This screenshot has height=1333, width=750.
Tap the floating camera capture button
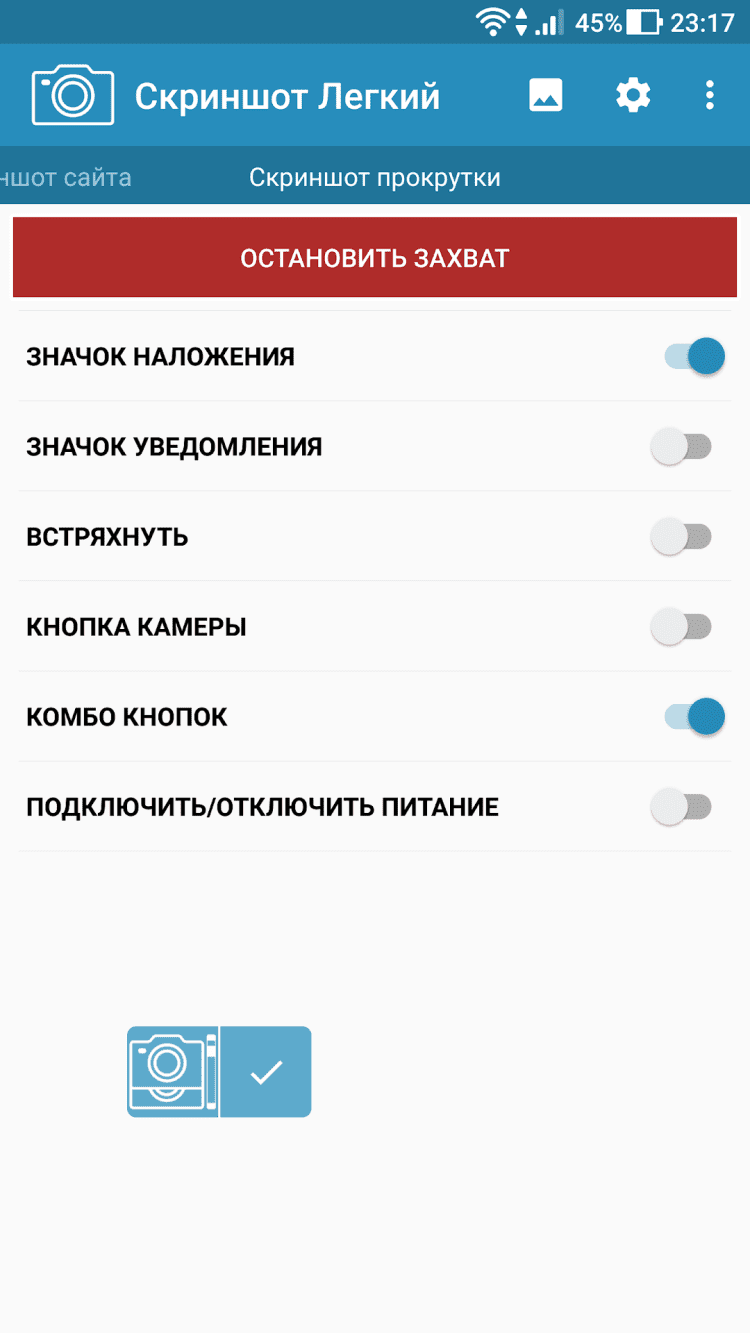[x=172, y=1071]
